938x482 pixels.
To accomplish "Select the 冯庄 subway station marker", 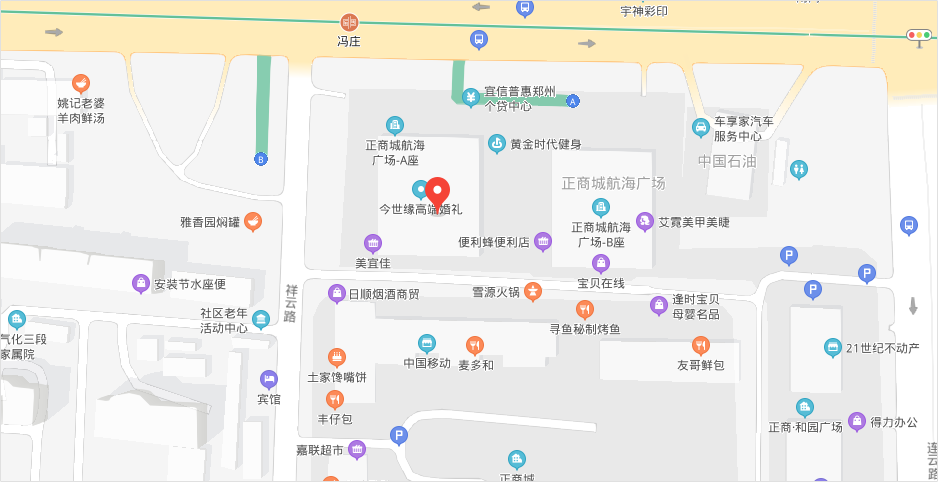I will pos(349,22).
